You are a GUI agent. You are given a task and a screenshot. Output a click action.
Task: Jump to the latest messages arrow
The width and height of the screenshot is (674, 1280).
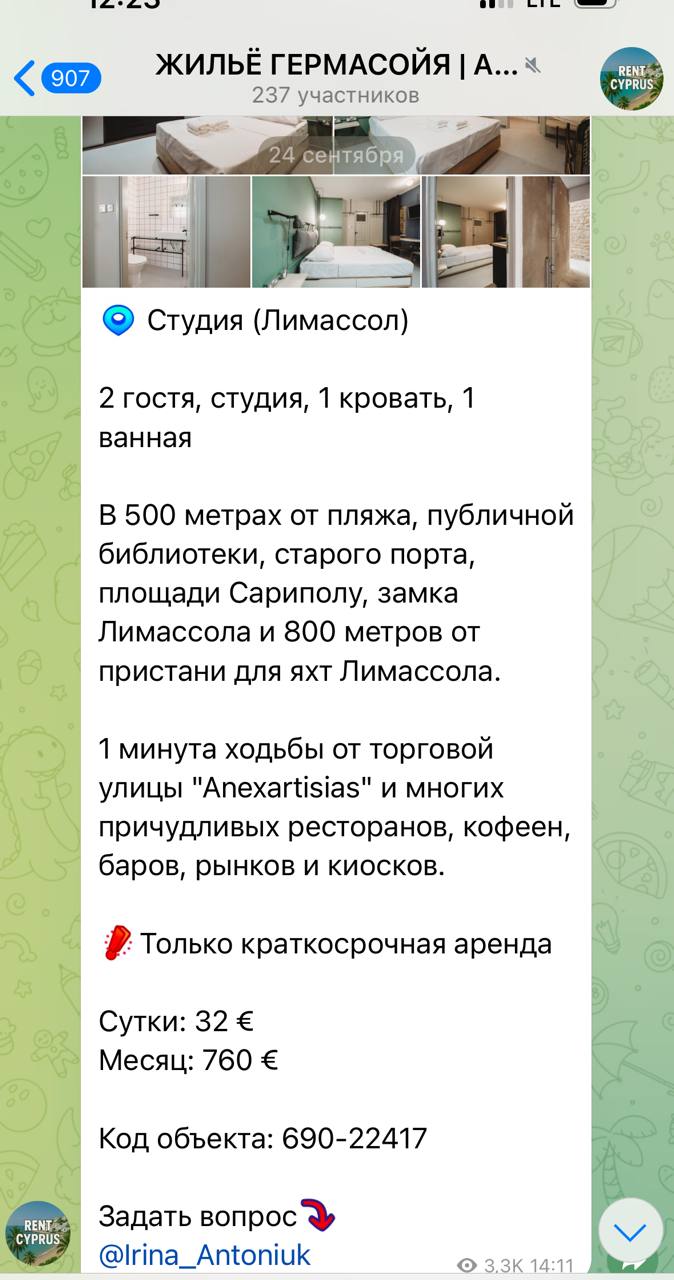(x=630, y=1231)
